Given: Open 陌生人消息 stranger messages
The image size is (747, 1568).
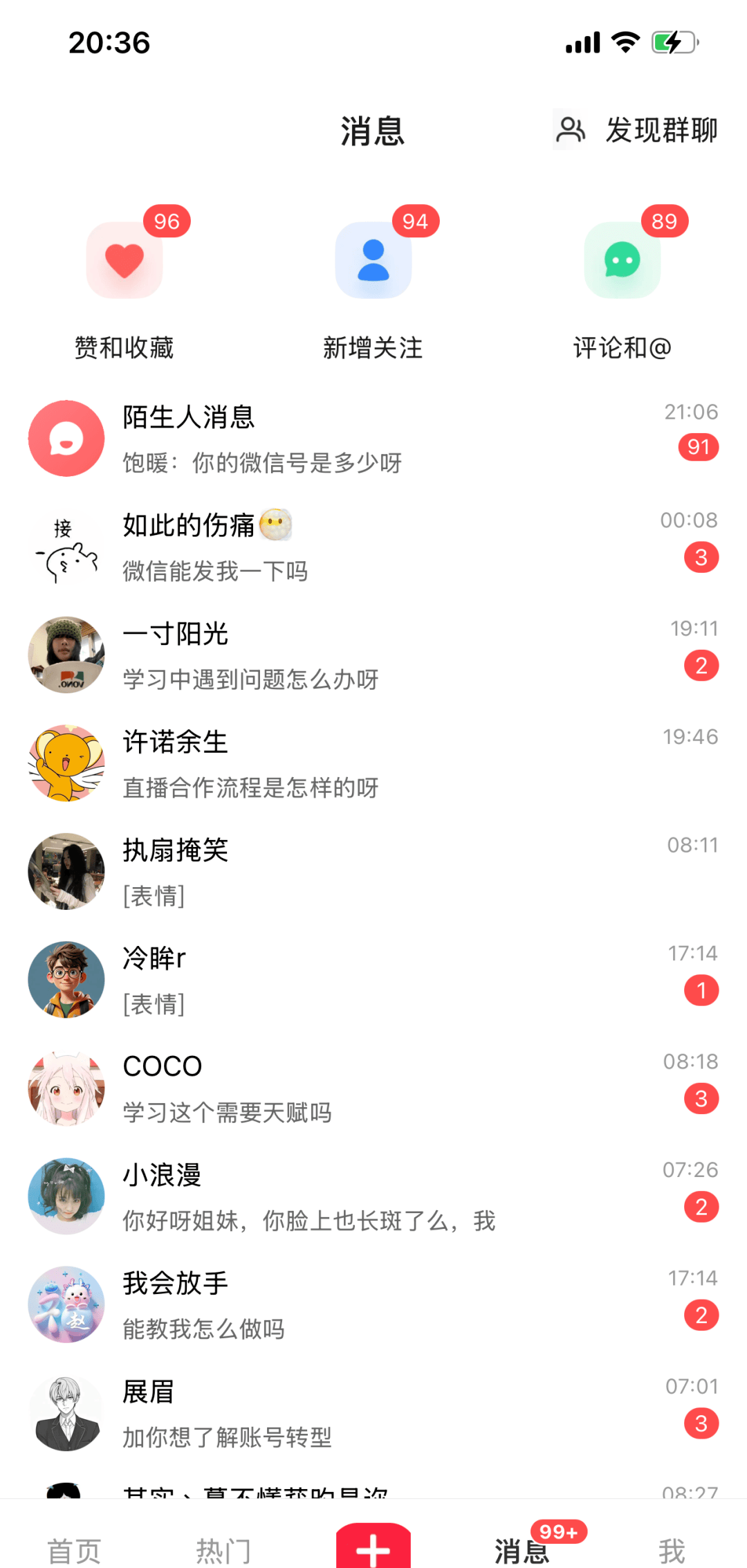Looking at the screenshot, I should tap(373, 439).
